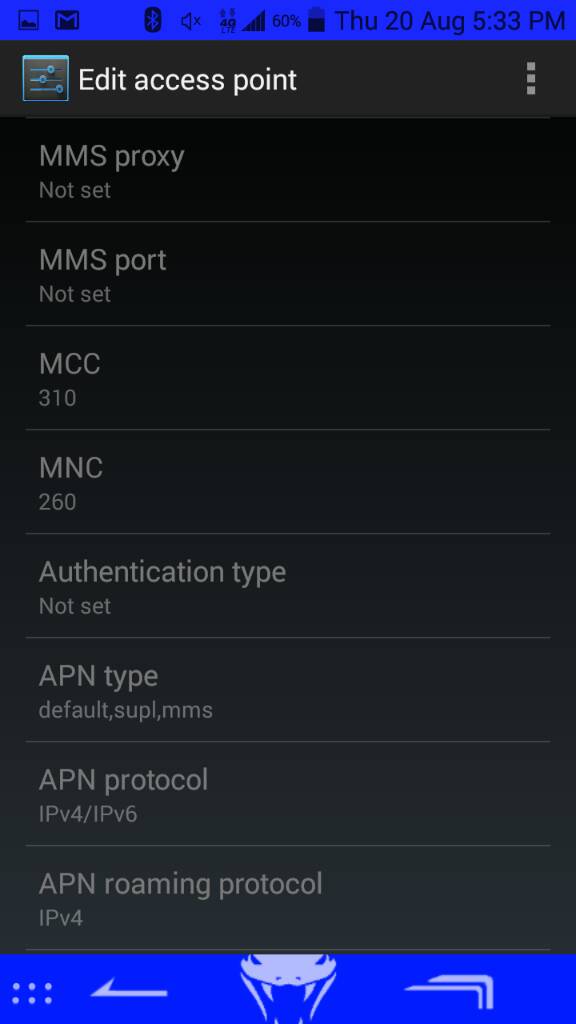Viewport: 576px width, 1024px height.
Task: Open the overflow menu
Action: tap(530, 79)
